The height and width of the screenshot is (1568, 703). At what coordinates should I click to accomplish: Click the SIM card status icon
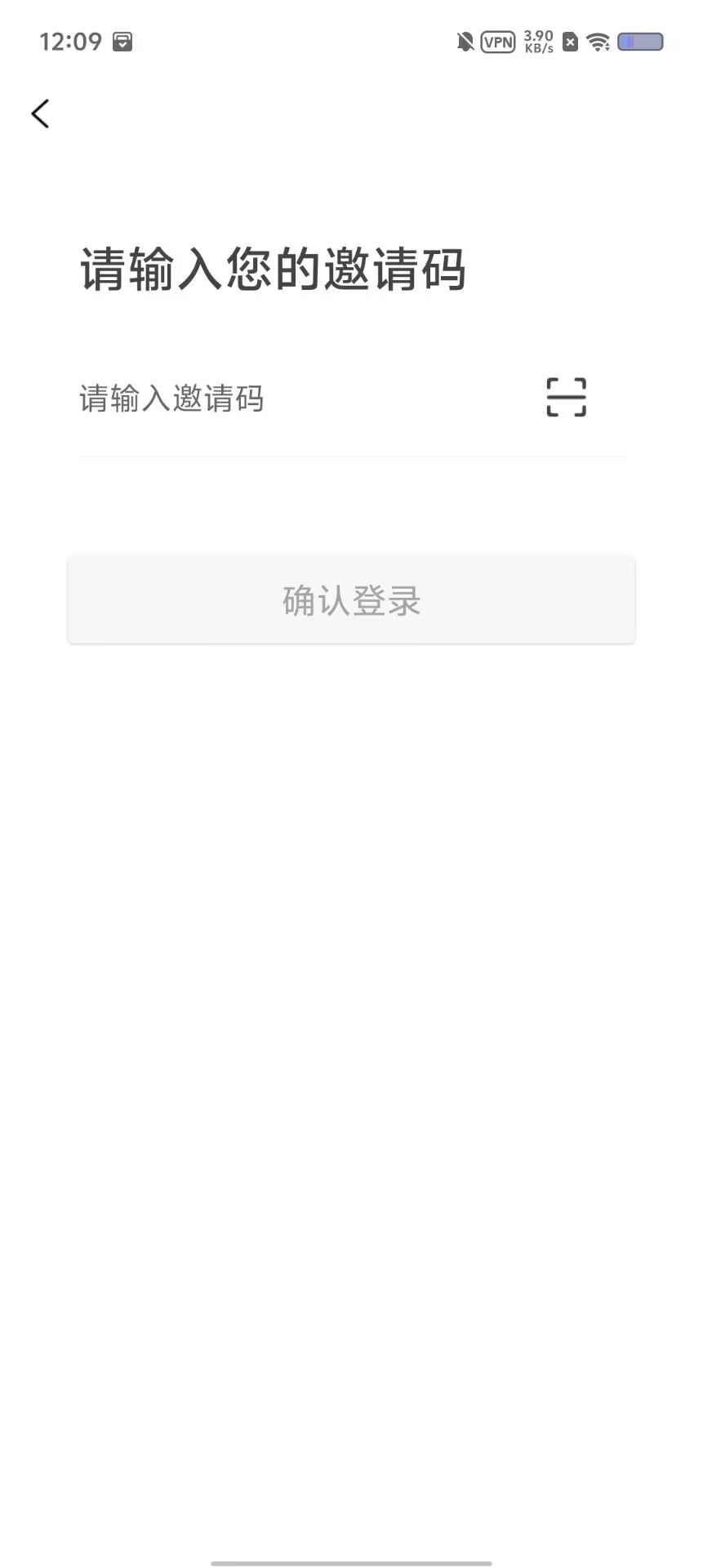tap(569, 41)
